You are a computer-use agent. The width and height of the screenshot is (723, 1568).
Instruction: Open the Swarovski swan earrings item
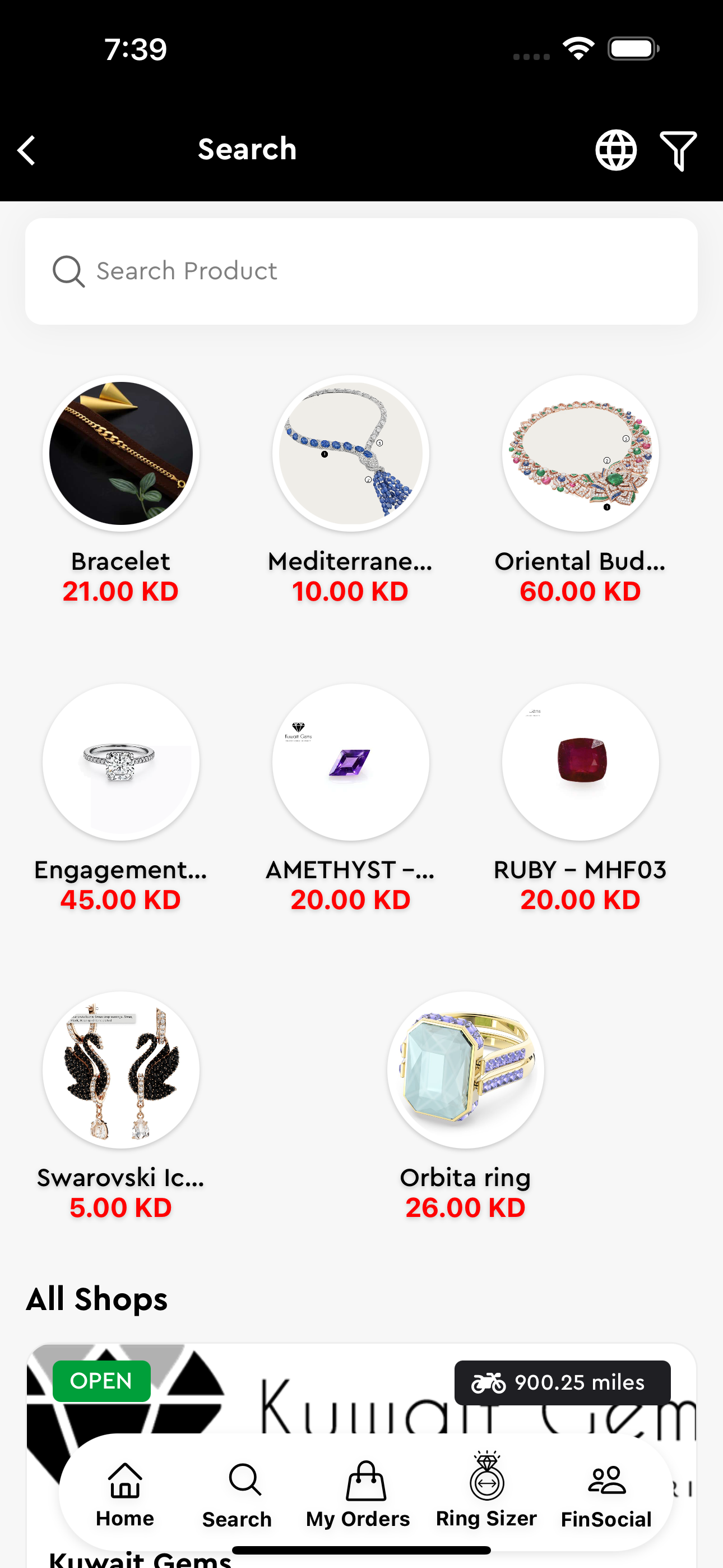click(x=121, y=1070)
